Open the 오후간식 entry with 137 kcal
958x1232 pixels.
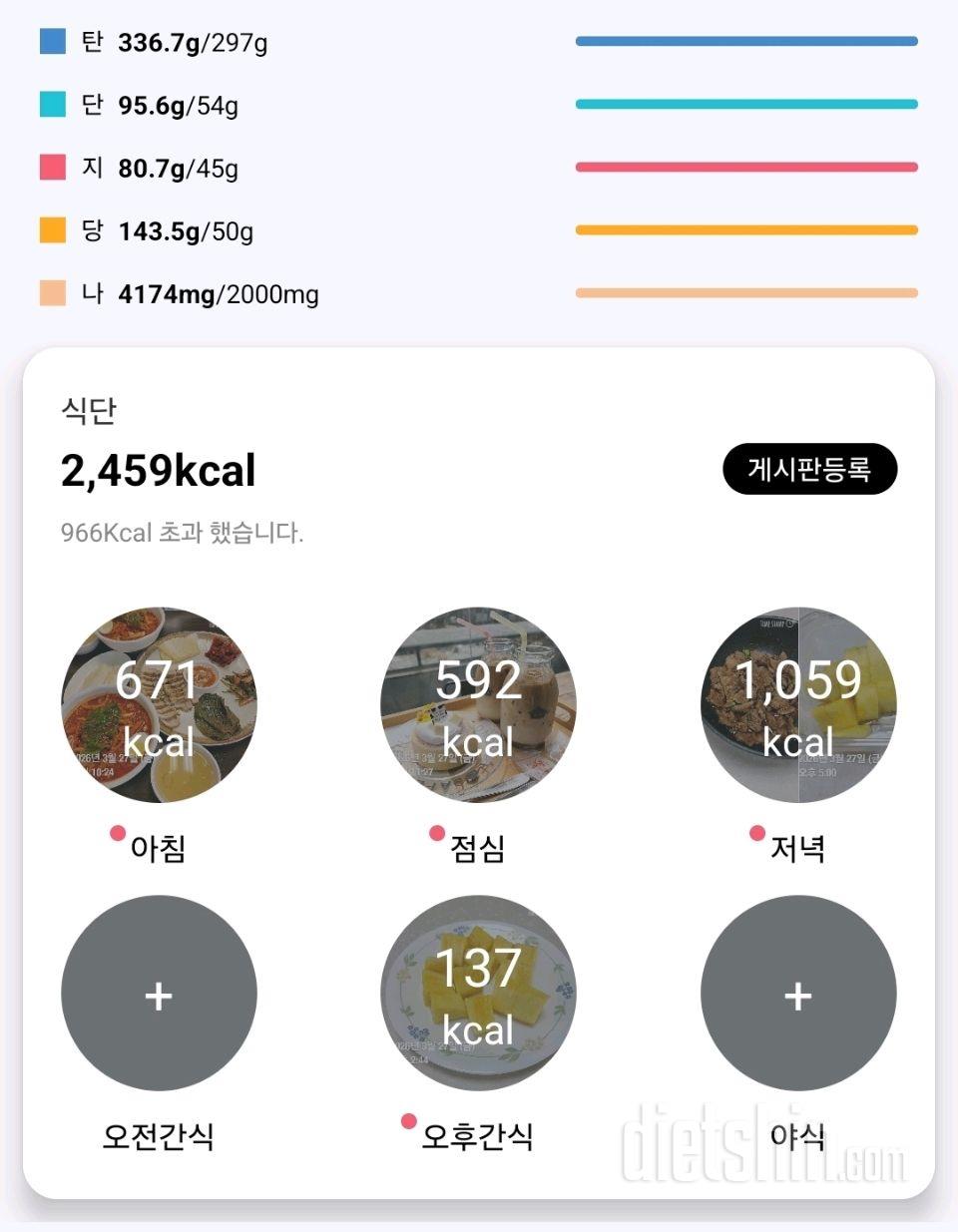[478, 994]
